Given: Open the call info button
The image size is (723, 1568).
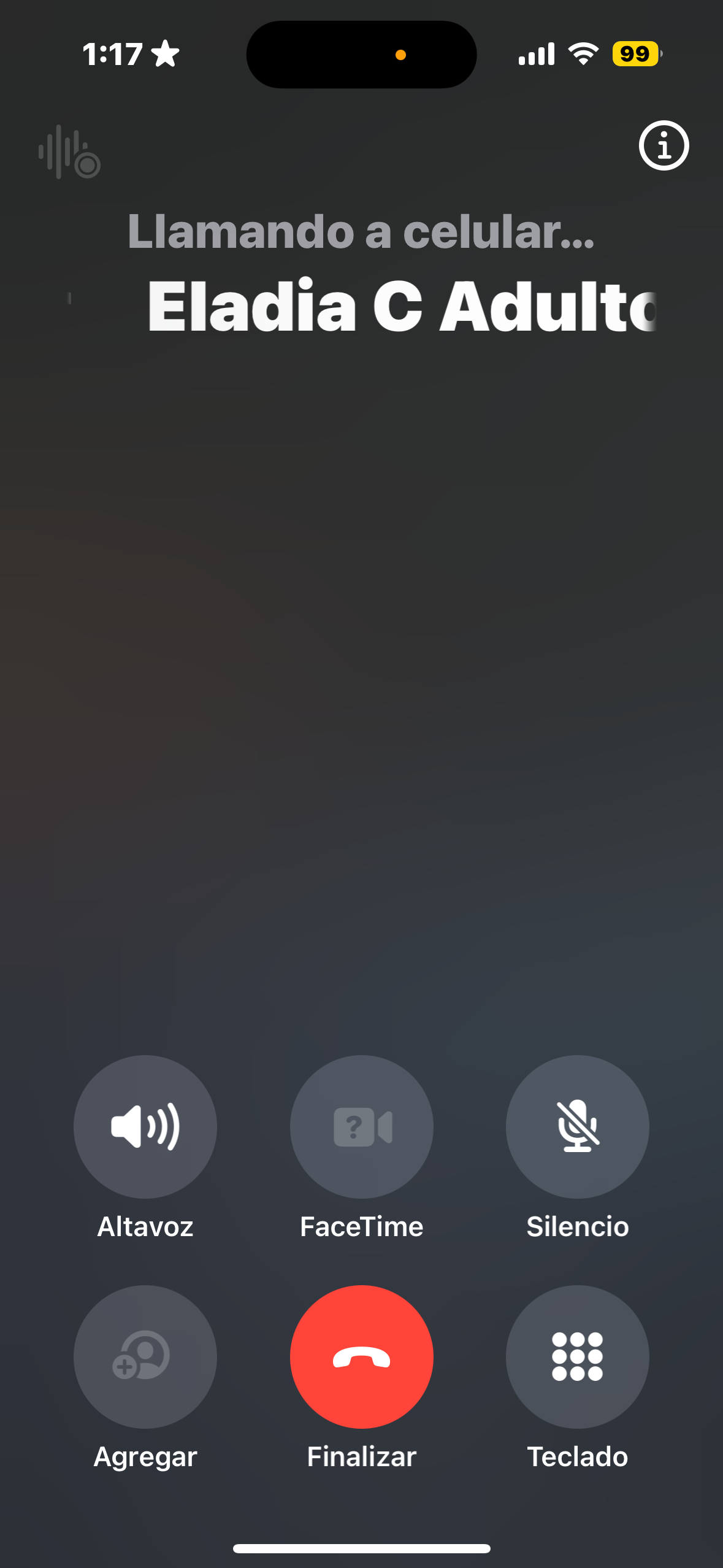Looking at the screenshot, I should (x=664, y=146).
